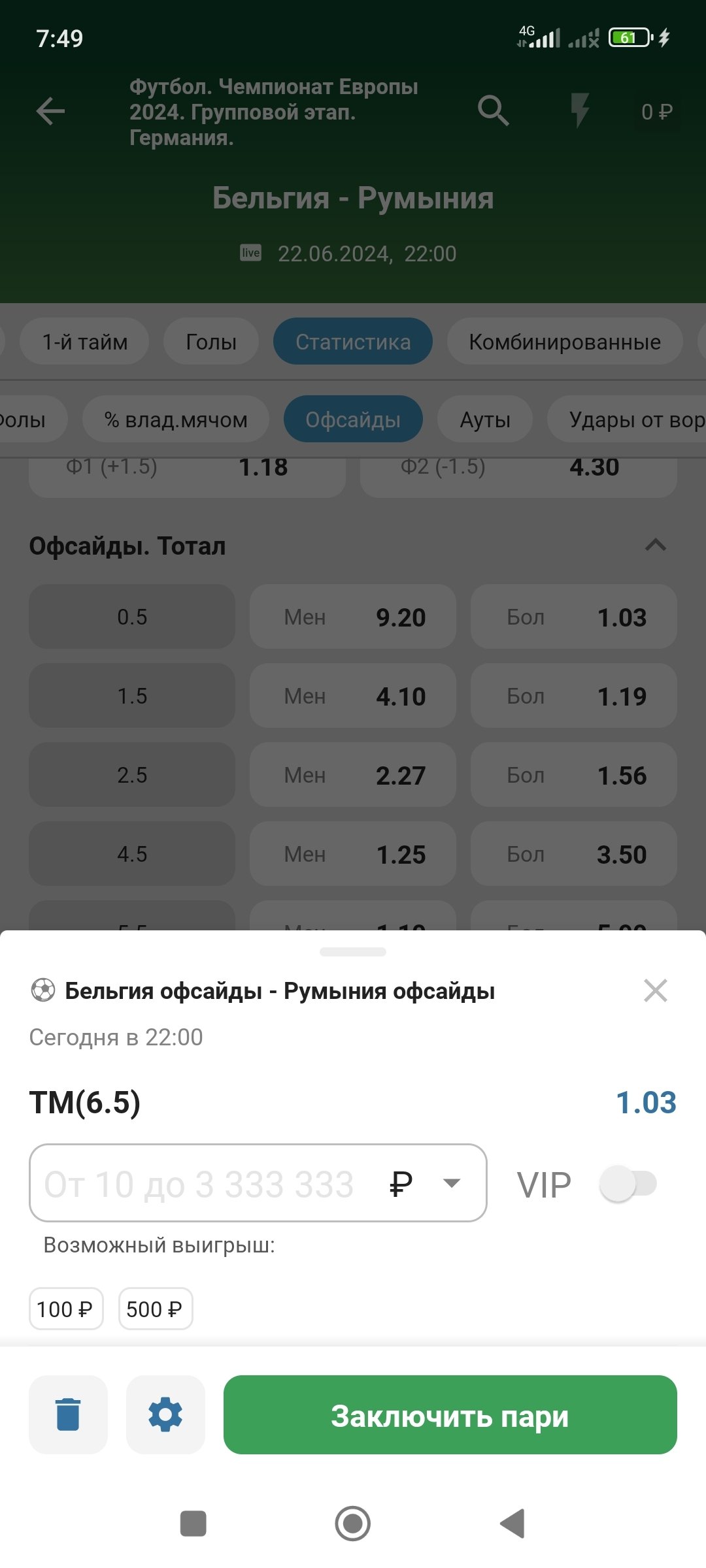Select the 500 ₽ quick stake

click(155, 1309)
